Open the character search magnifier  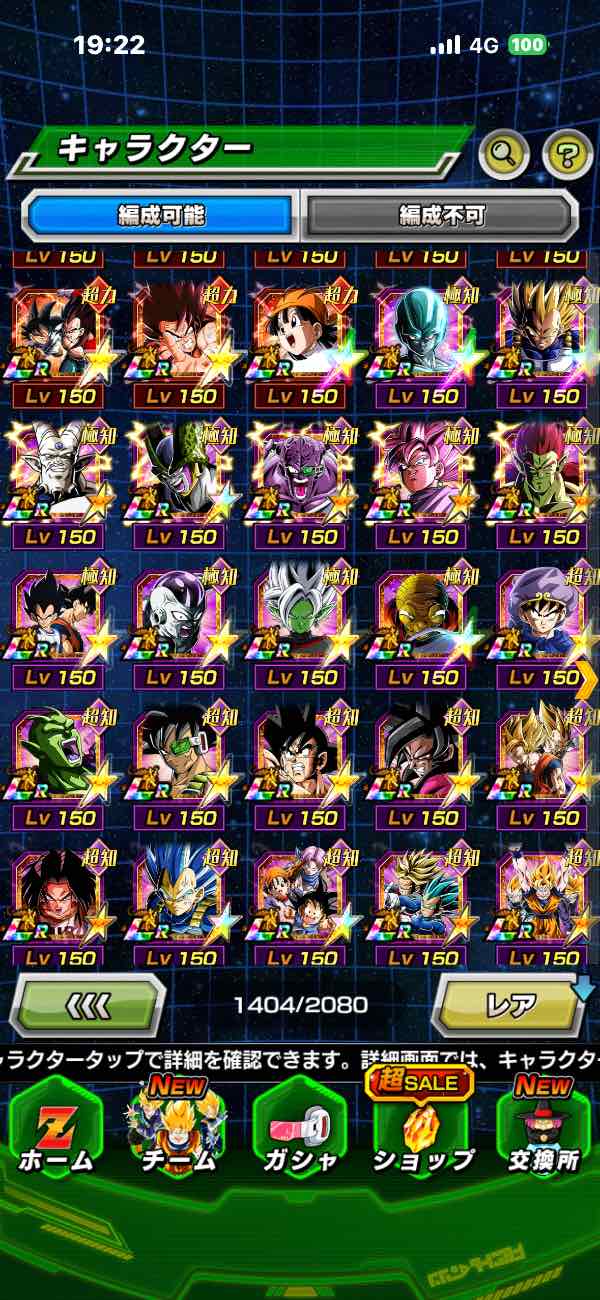[x=505, y=153]
